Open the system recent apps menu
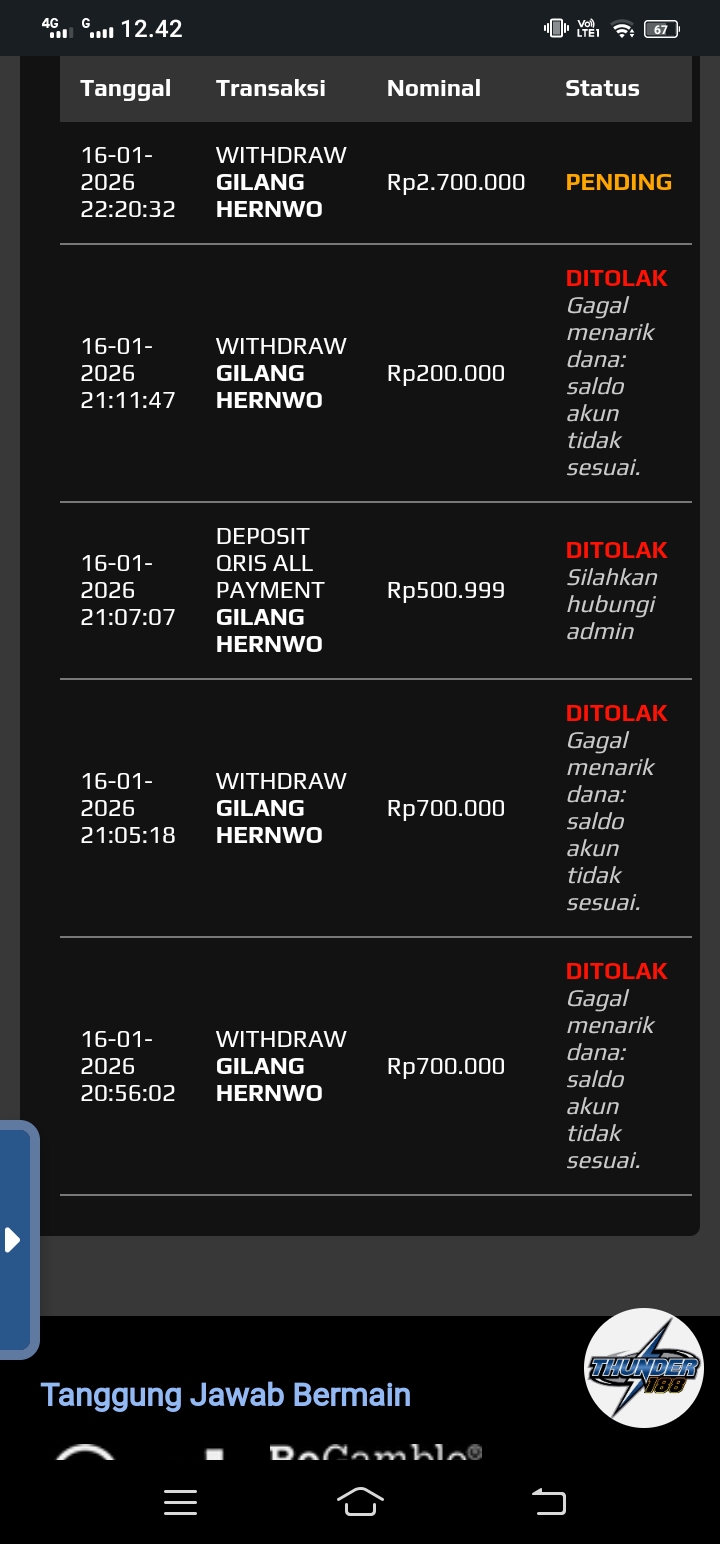 (x=180, y=1501)
